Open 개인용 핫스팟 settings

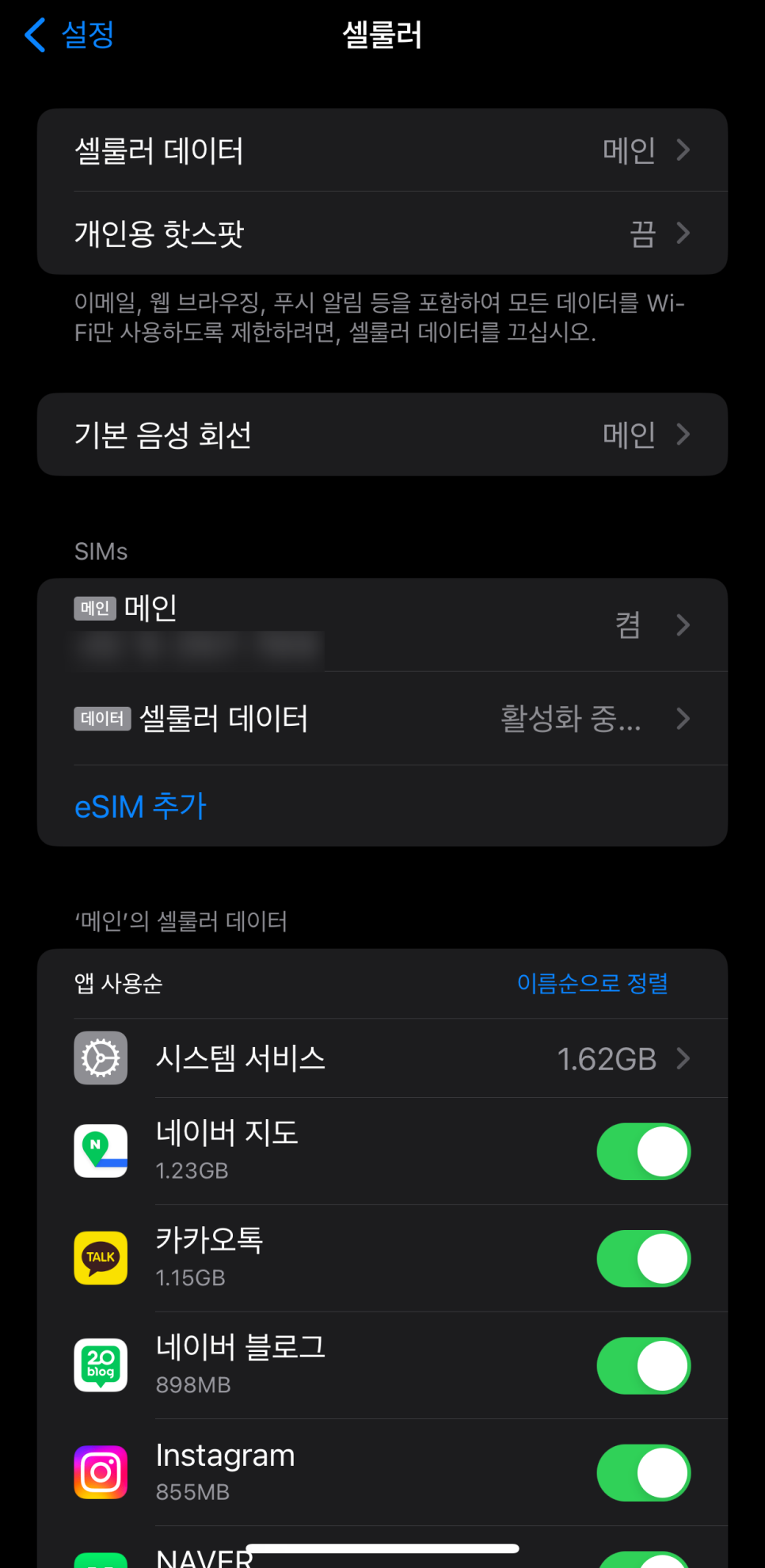click(x=382, y=233)
